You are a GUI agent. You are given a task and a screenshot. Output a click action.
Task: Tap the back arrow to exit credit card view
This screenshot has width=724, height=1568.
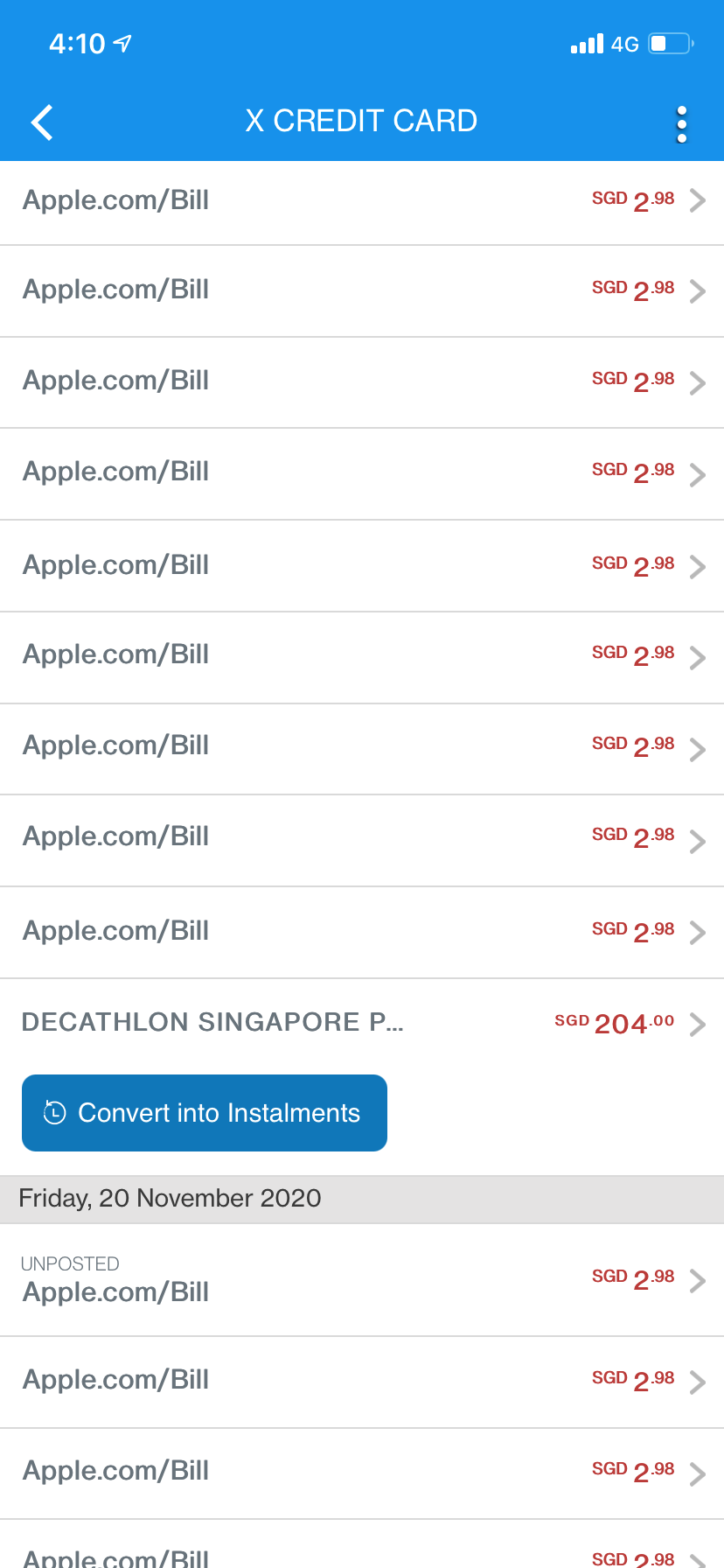point(41,122)
